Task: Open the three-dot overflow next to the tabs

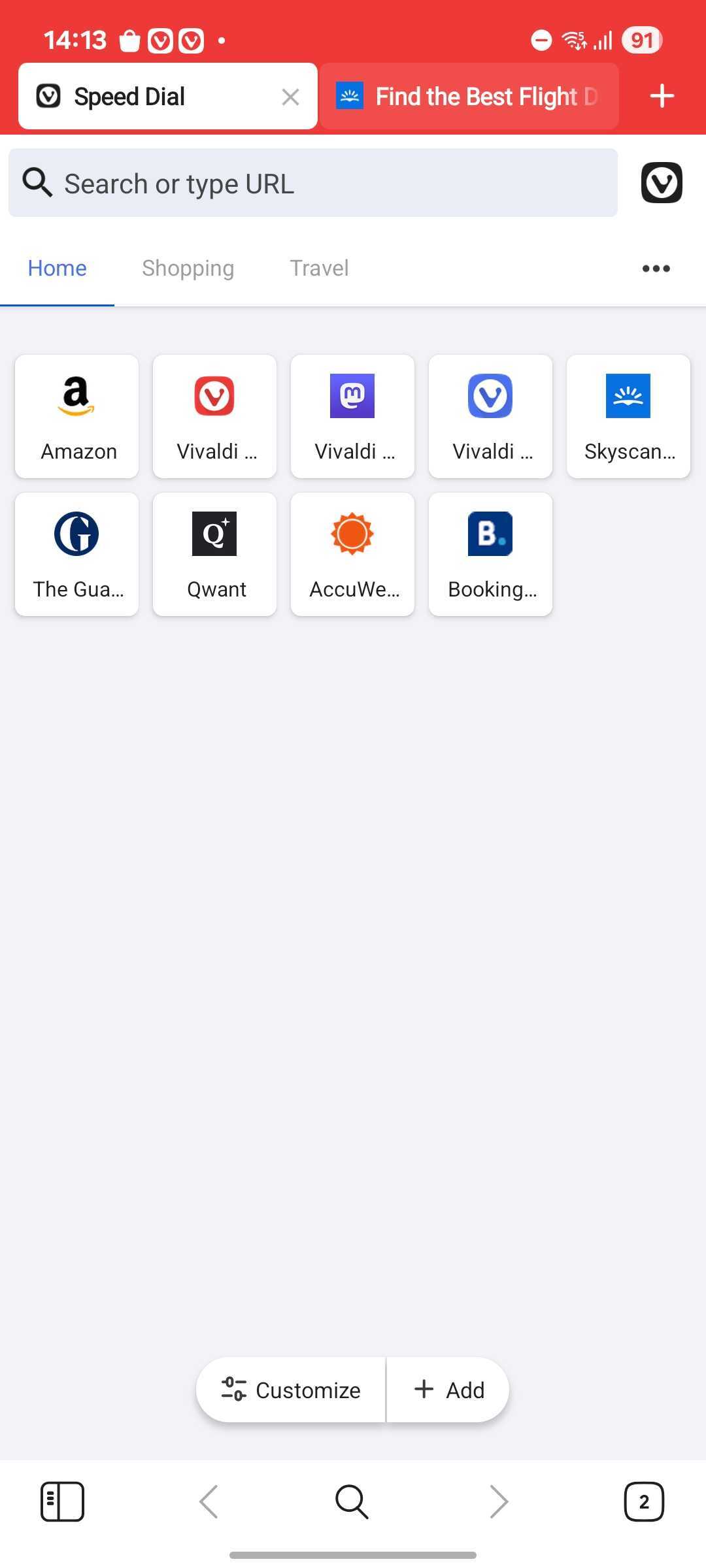Action: click(656, 269)
